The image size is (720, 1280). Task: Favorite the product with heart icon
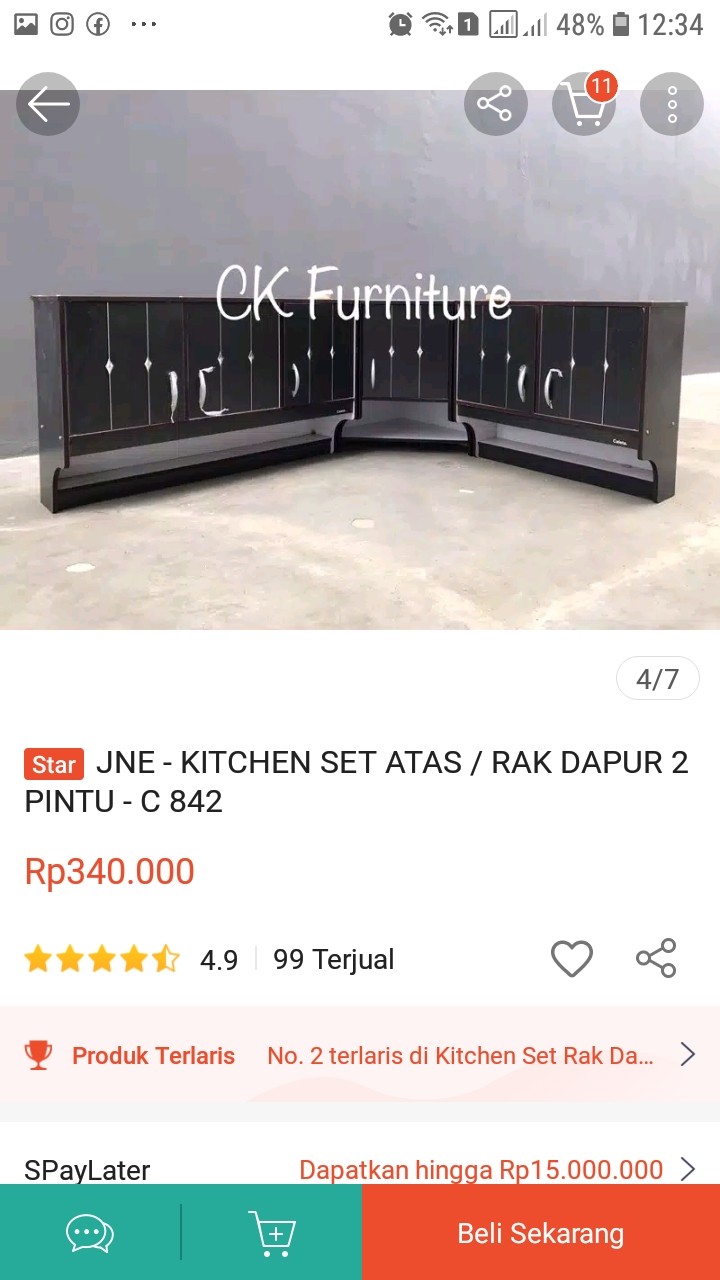572,958
